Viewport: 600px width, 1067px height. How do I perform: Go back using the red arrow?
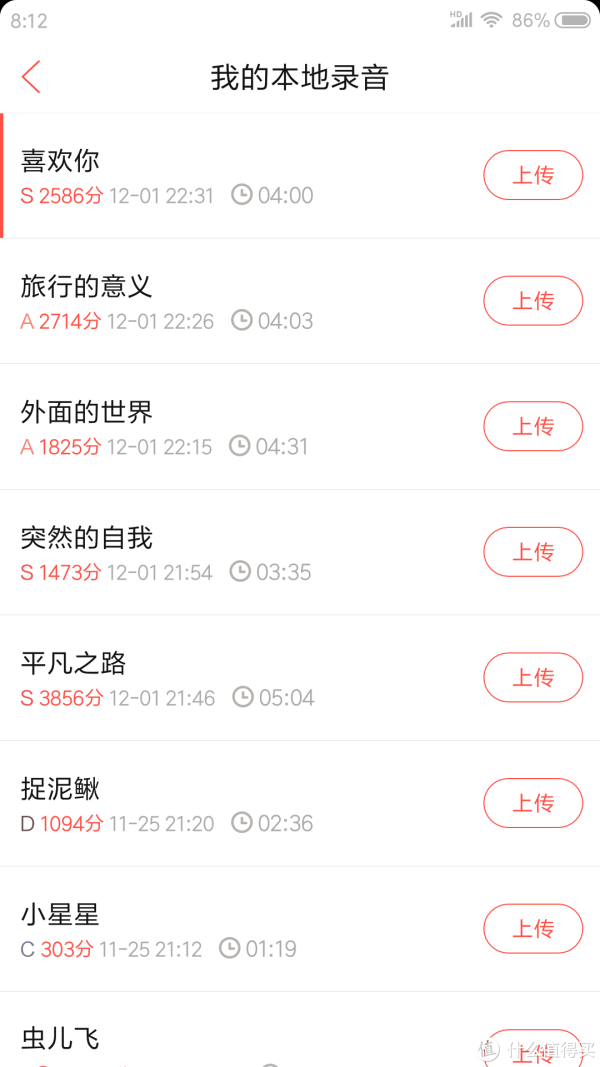(31, 77)
